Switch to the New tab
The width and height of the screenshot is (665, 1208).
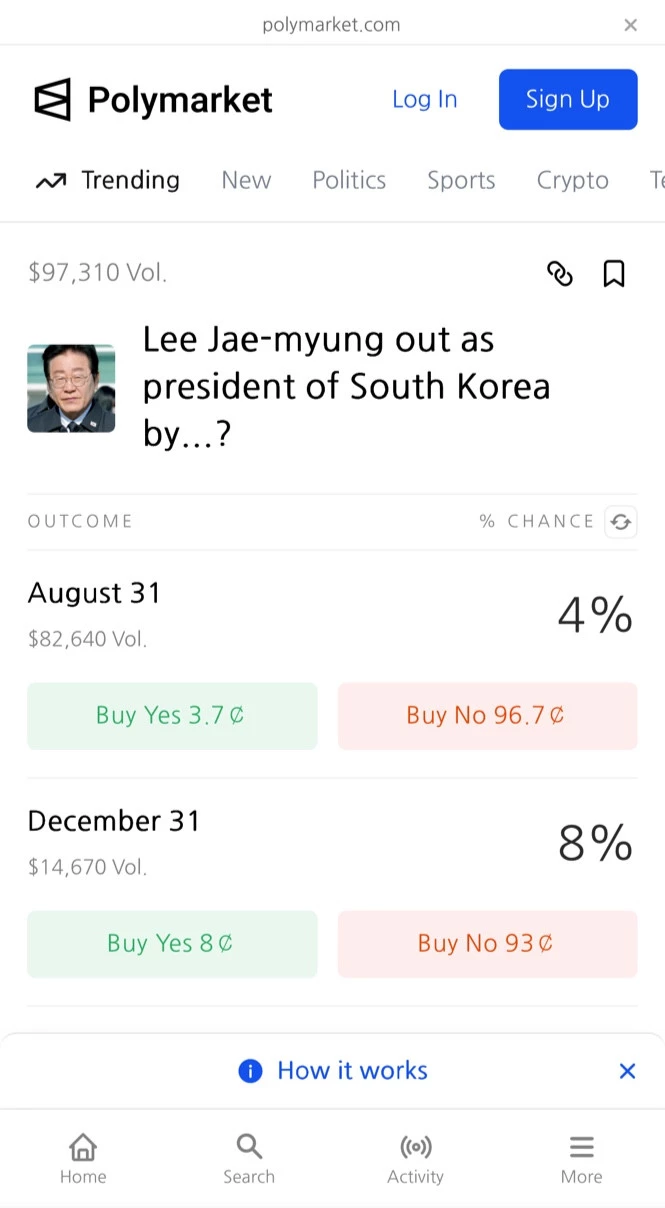(246, 180)
